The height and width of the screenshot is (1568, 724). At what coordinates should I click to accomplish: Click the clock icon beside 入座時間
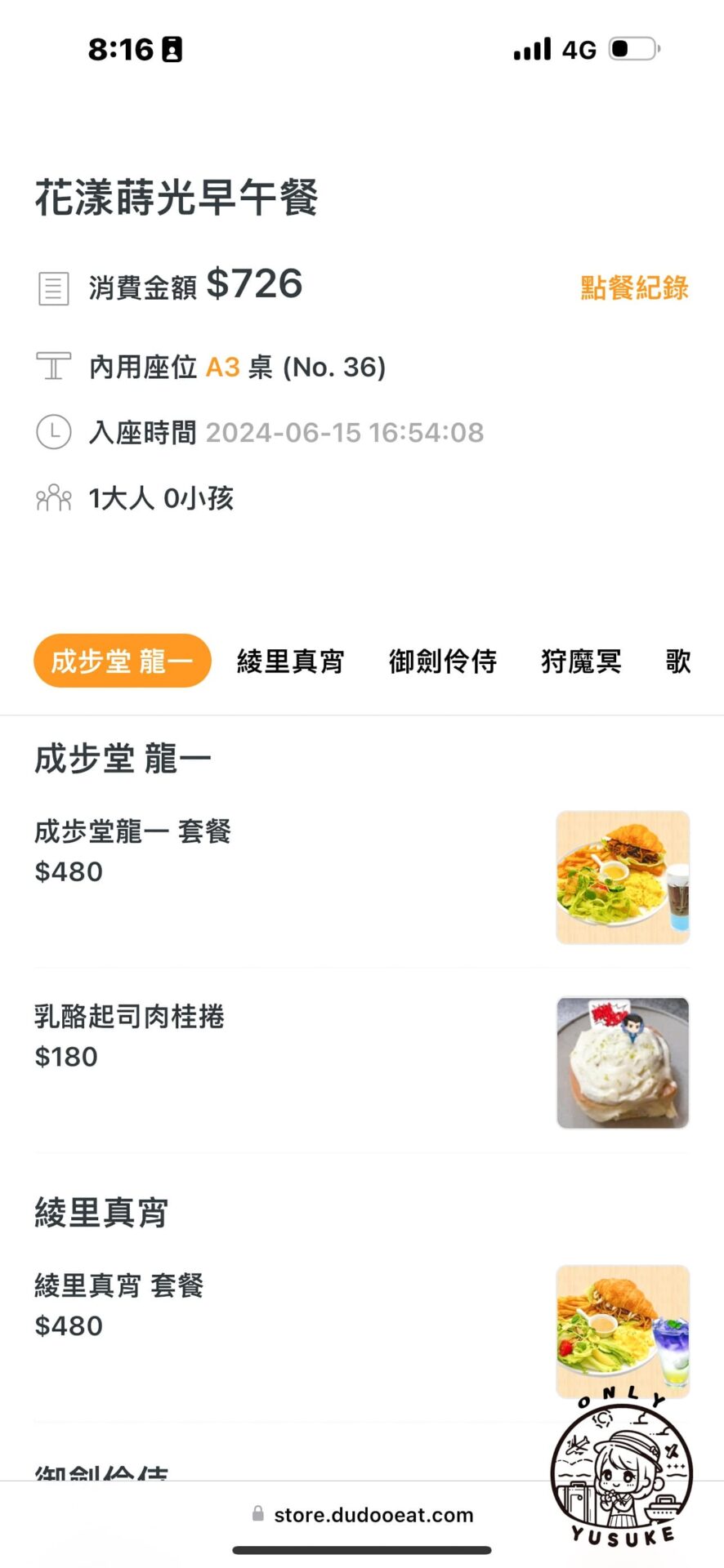click(x=52, y=432)
